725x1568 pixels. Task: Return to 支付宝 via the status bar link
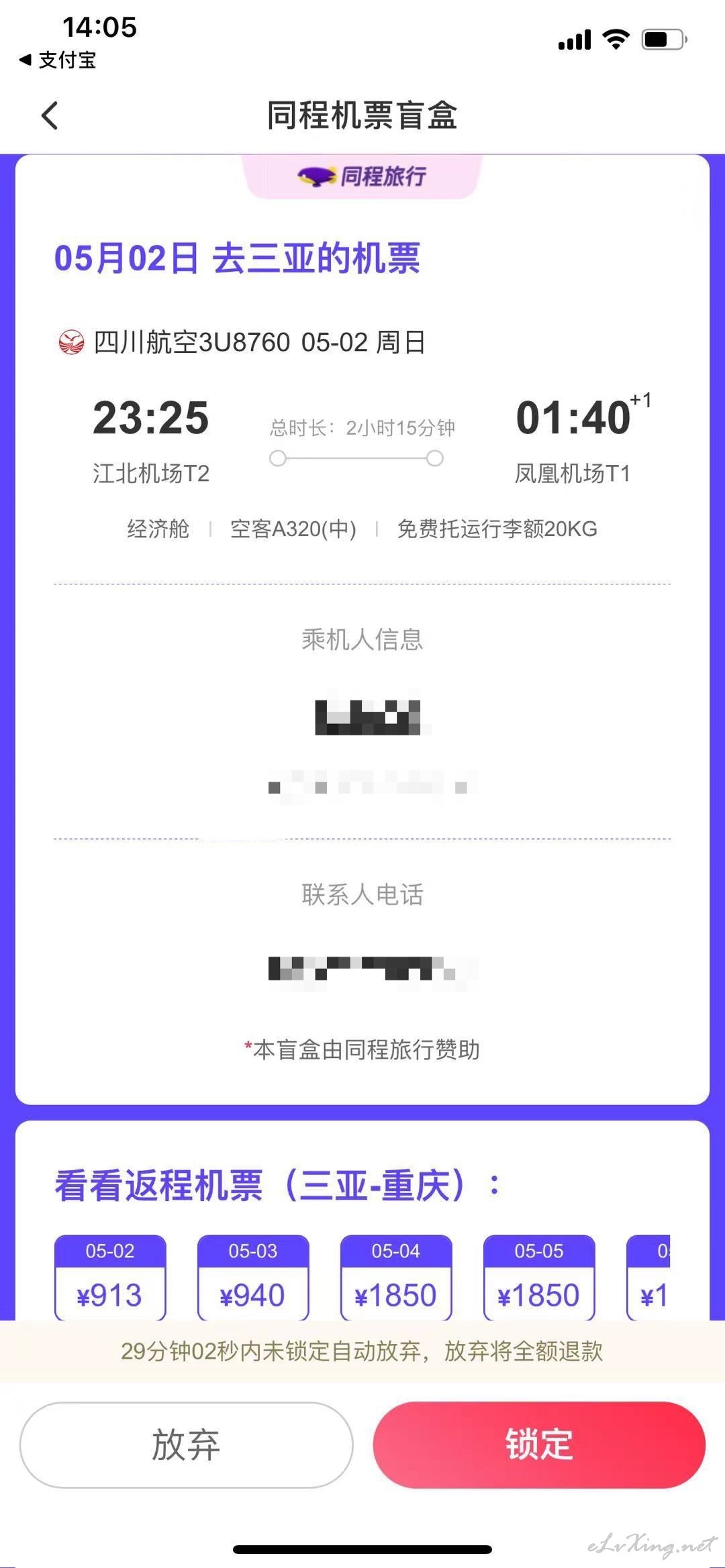58,60
